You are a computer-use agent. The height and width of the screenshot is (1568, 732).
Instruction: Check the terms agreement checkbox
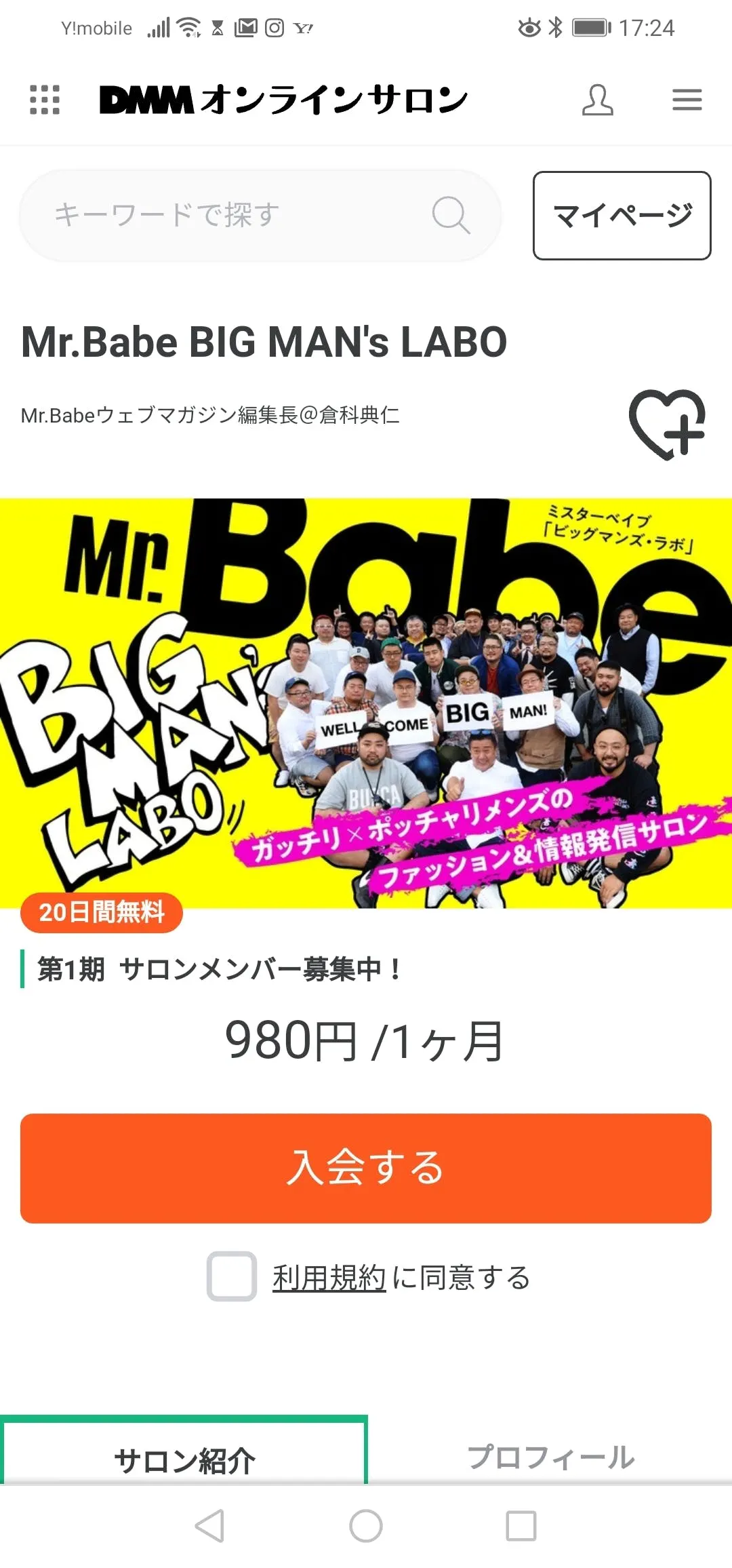(x=232, y=1276)
